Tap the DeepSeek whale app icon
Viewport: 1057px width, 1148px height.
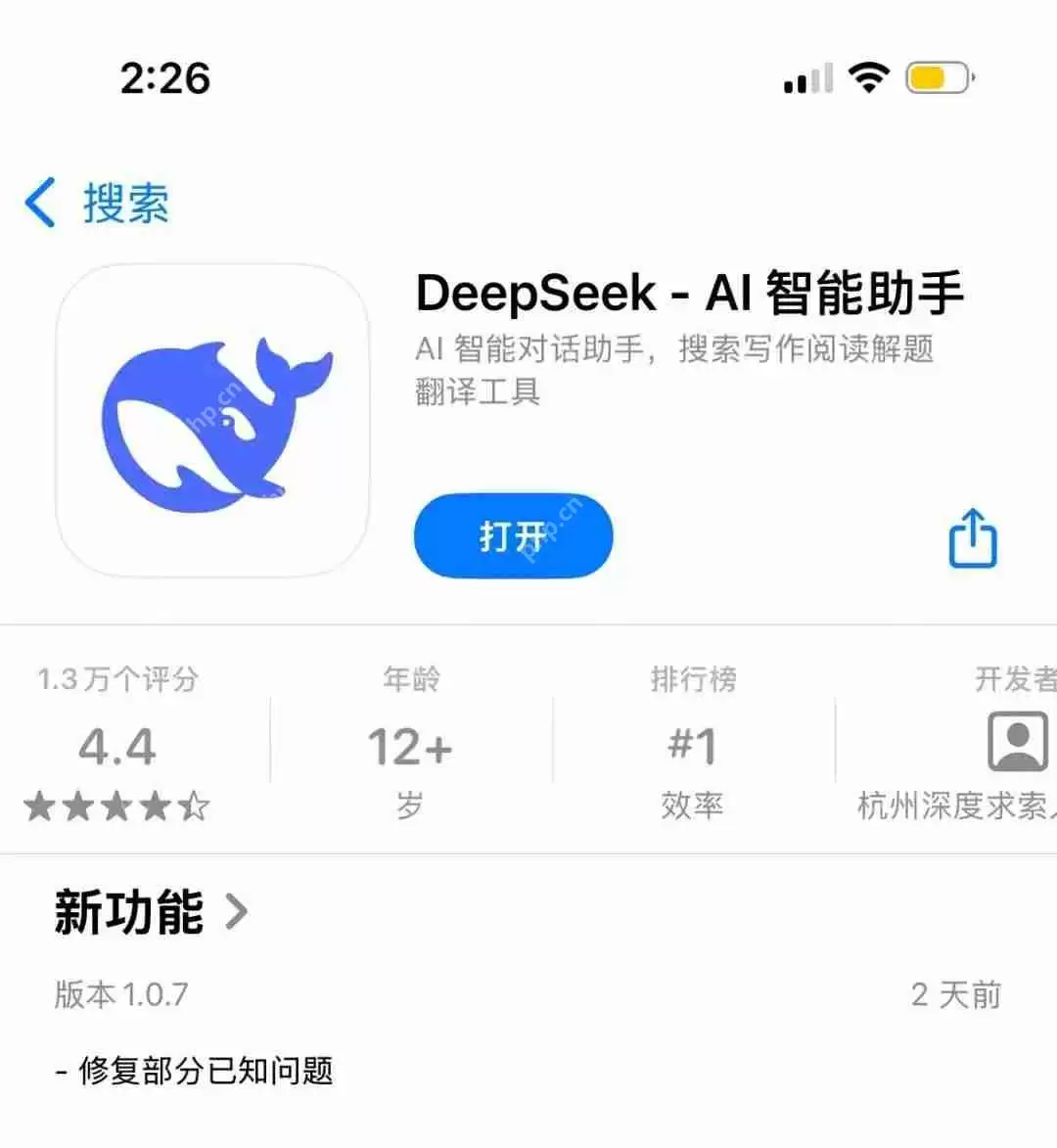click(x=217, y=421)
